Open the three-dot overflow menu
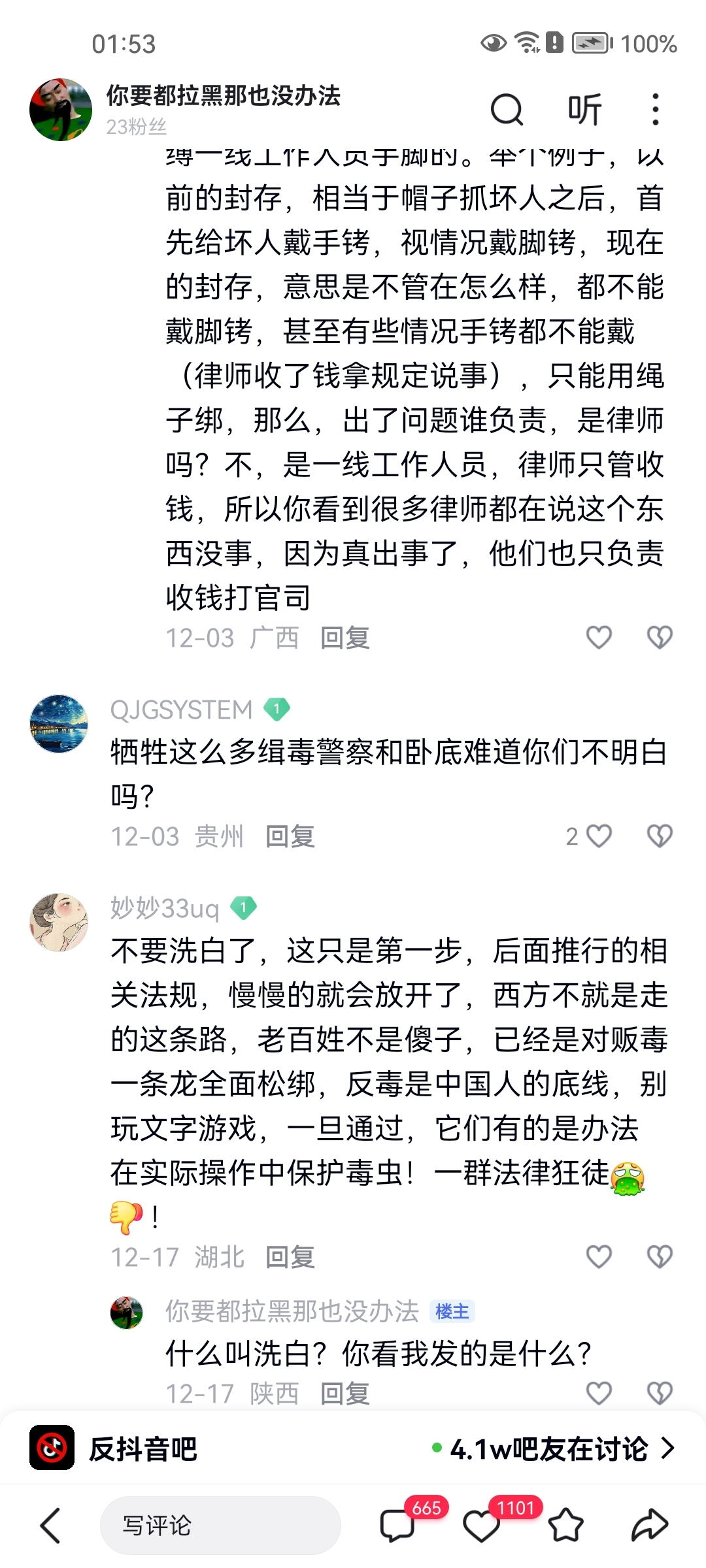Viewport: 706px width, 1568px height. [x=655, y=109]
